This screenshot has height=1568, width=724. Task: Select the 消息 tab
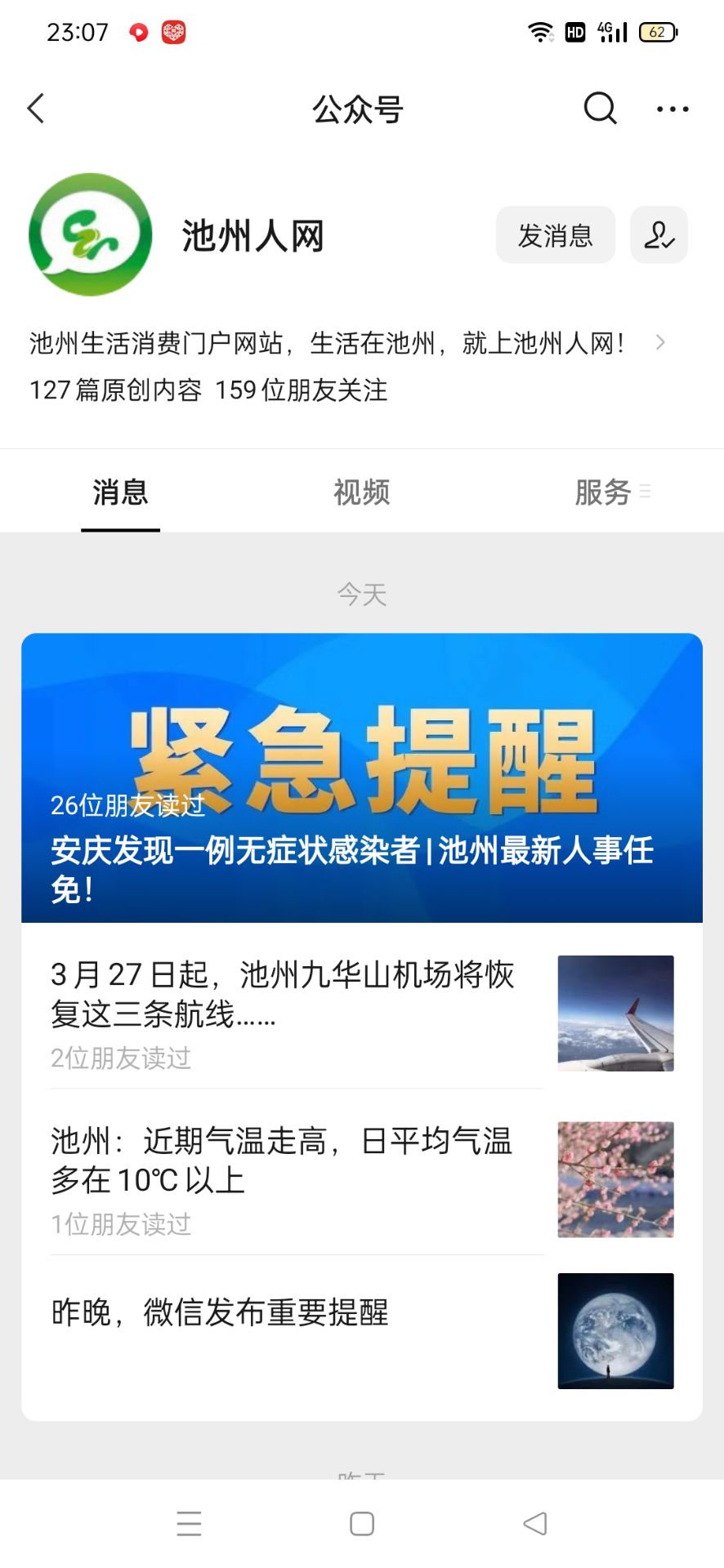point(120,492)
